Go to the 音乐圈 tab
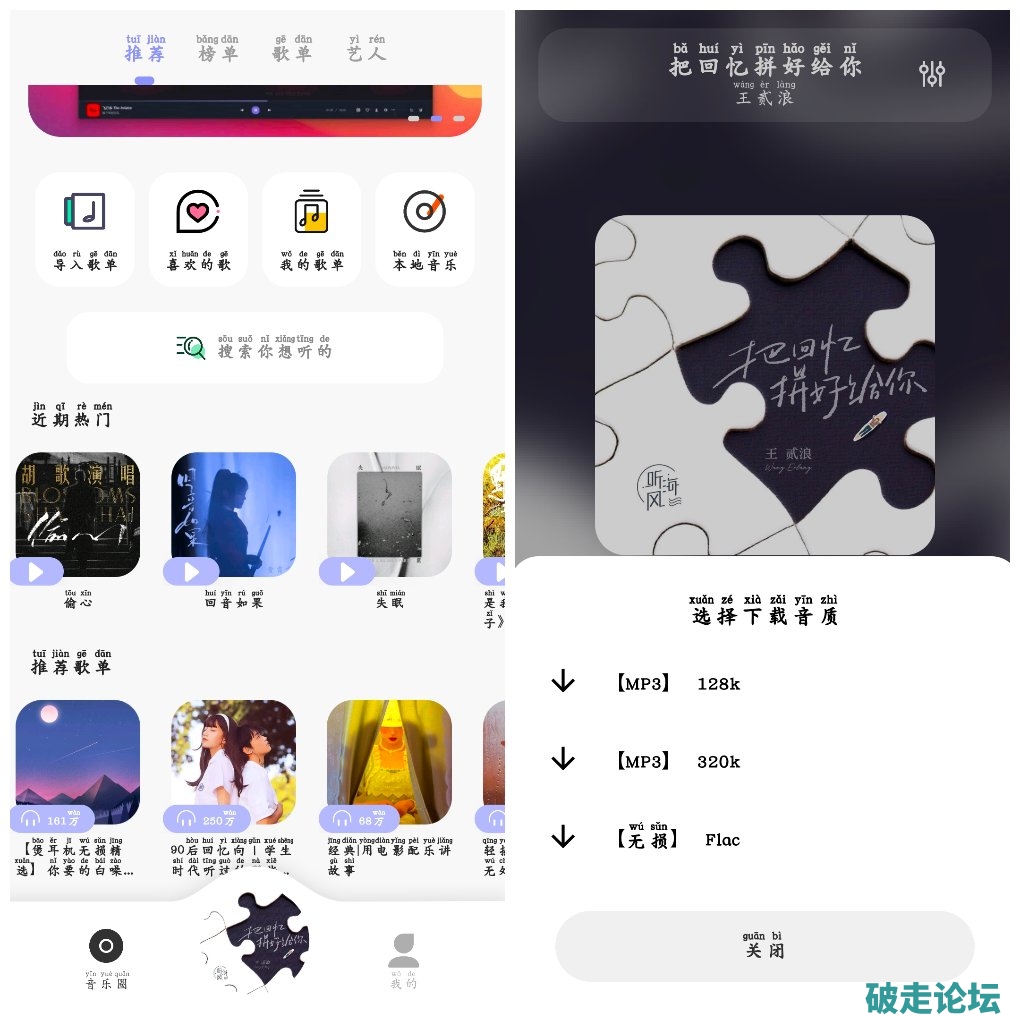This screenshot has width=1020, height=1020. [106, 957]
